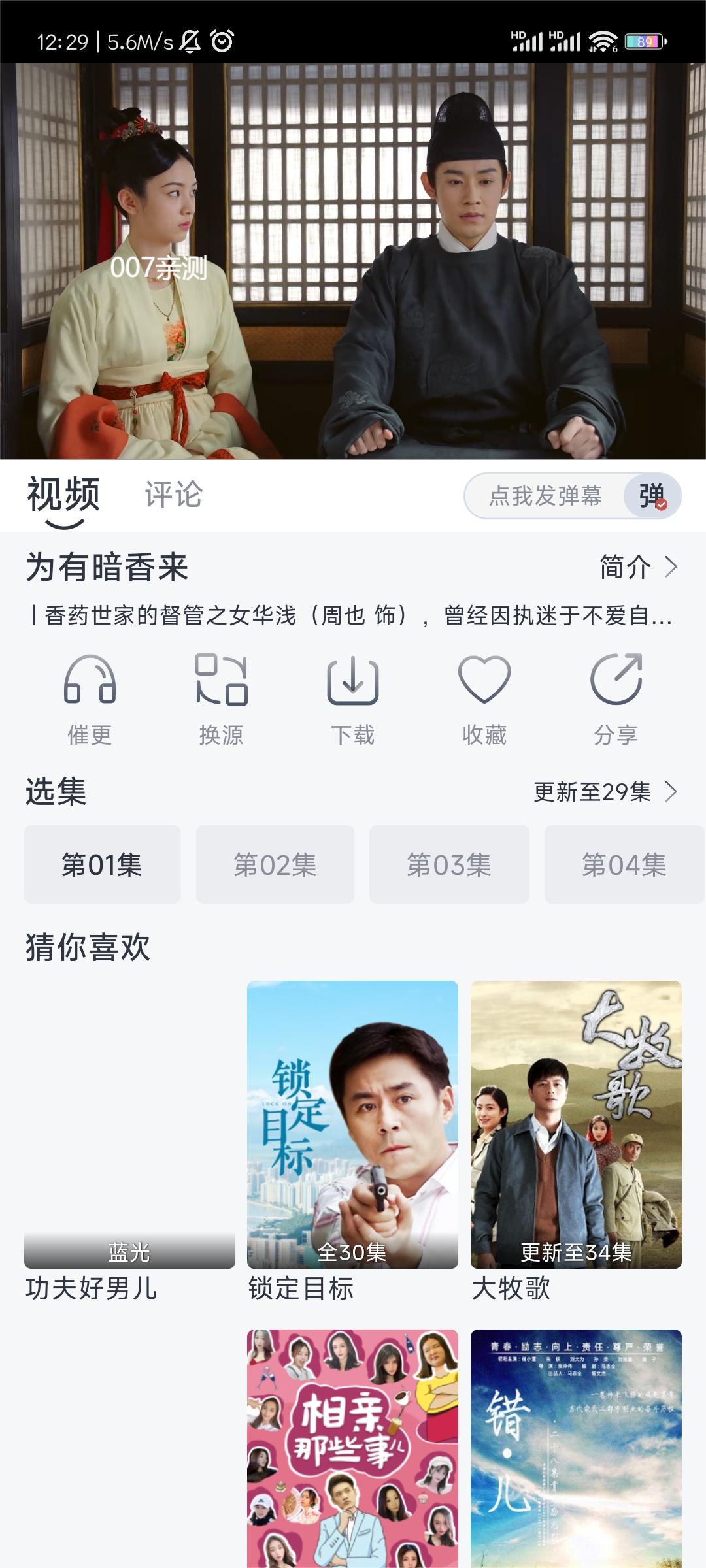The image size is (706, 1568).
Task: Open the 锁定目标 drama poster
Action: click(353, 1124)
